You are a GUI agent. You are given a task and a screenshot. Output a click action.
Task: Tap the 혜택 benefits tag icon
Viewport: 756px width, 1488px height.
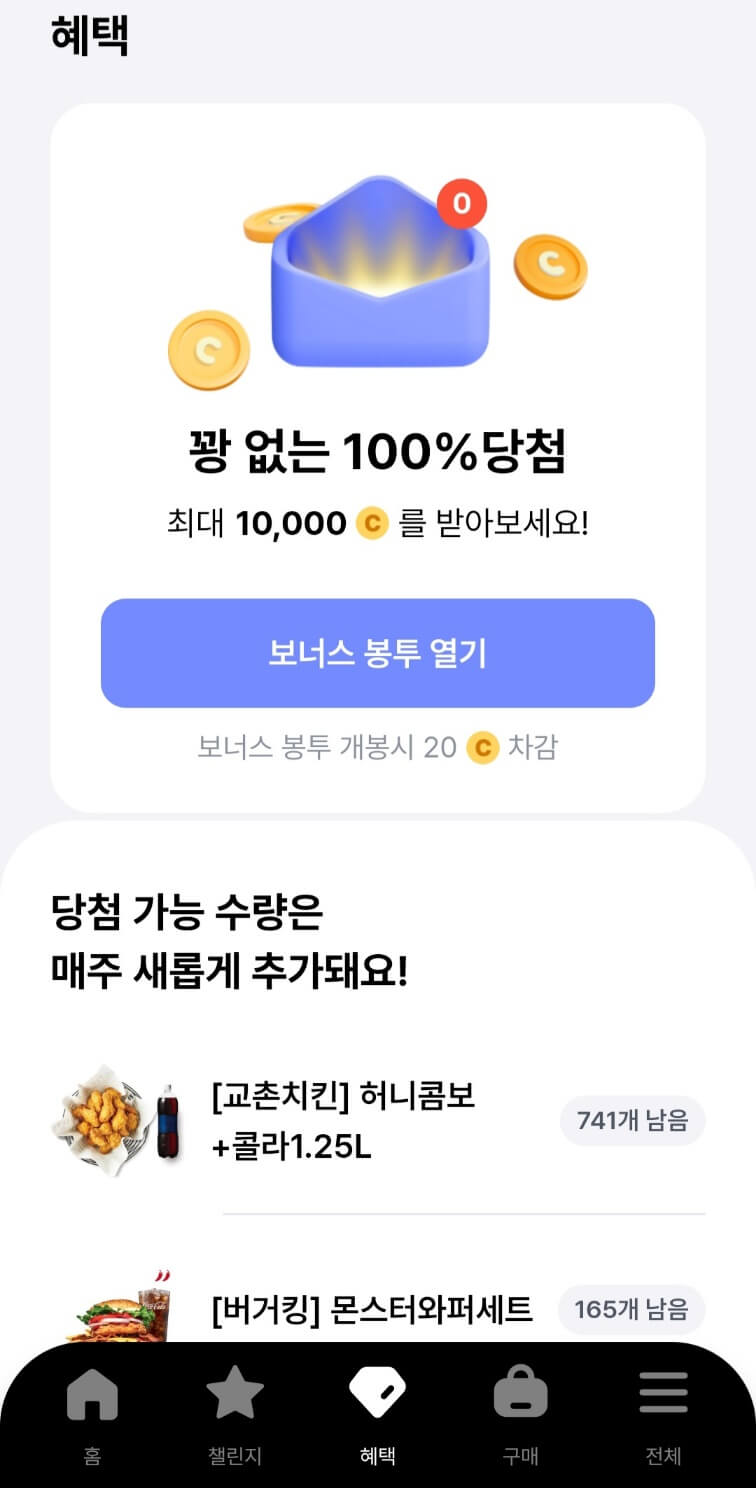click(378, 1390)
